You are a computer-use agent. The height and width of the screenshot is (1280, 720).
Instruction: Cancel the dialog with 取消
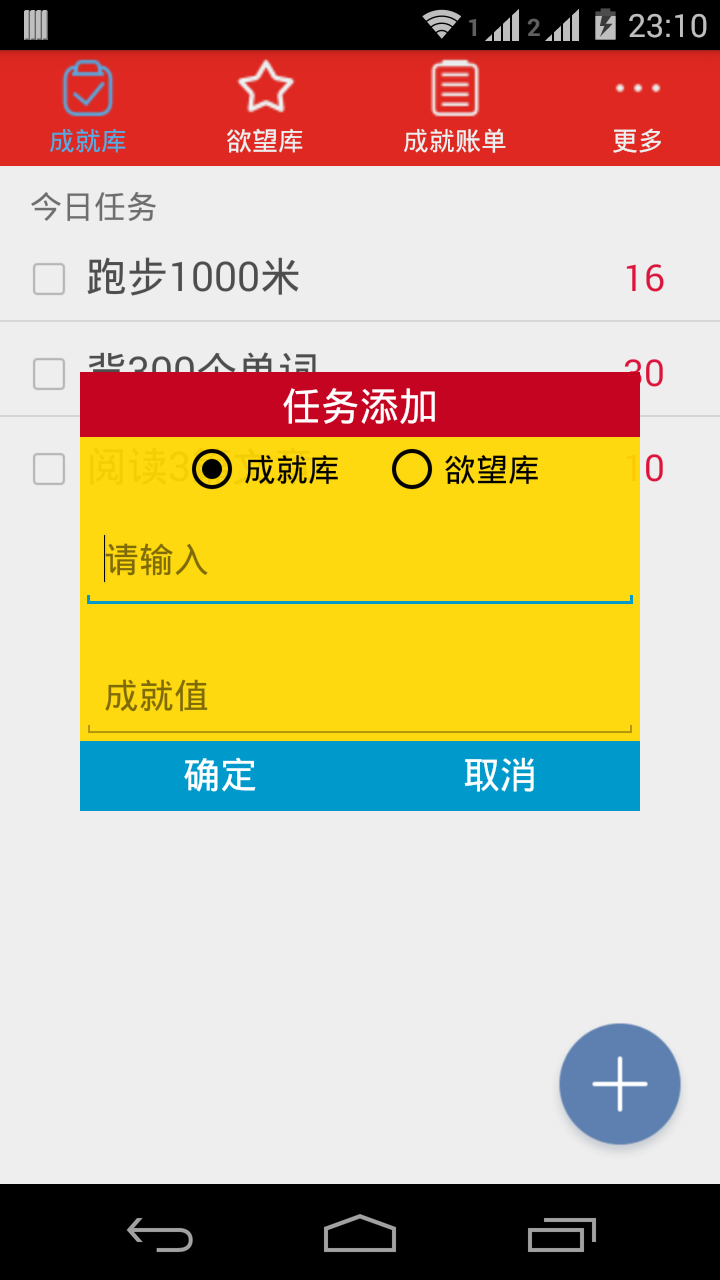point(500,776)
